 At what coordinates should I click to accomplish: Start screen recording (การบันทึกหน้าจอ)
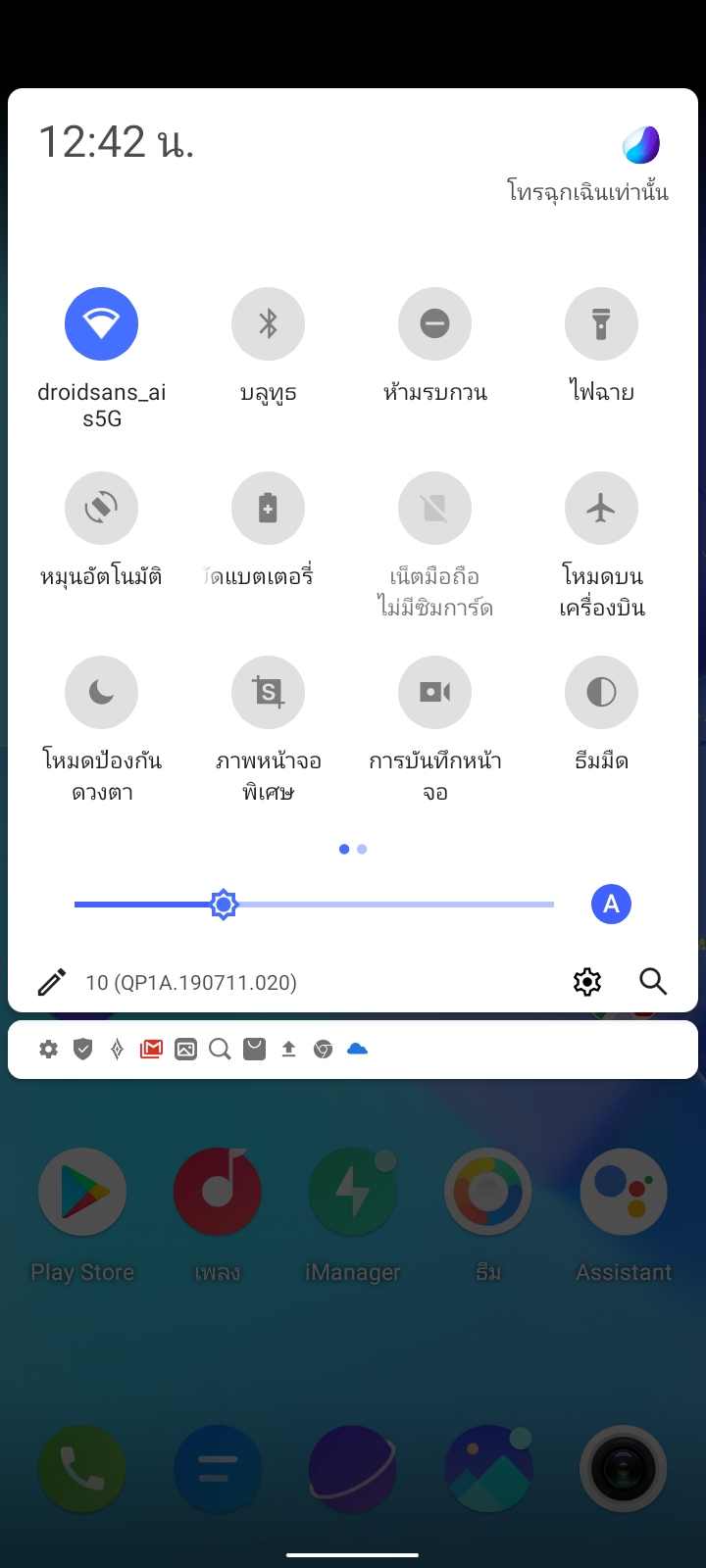click(434, 692)
